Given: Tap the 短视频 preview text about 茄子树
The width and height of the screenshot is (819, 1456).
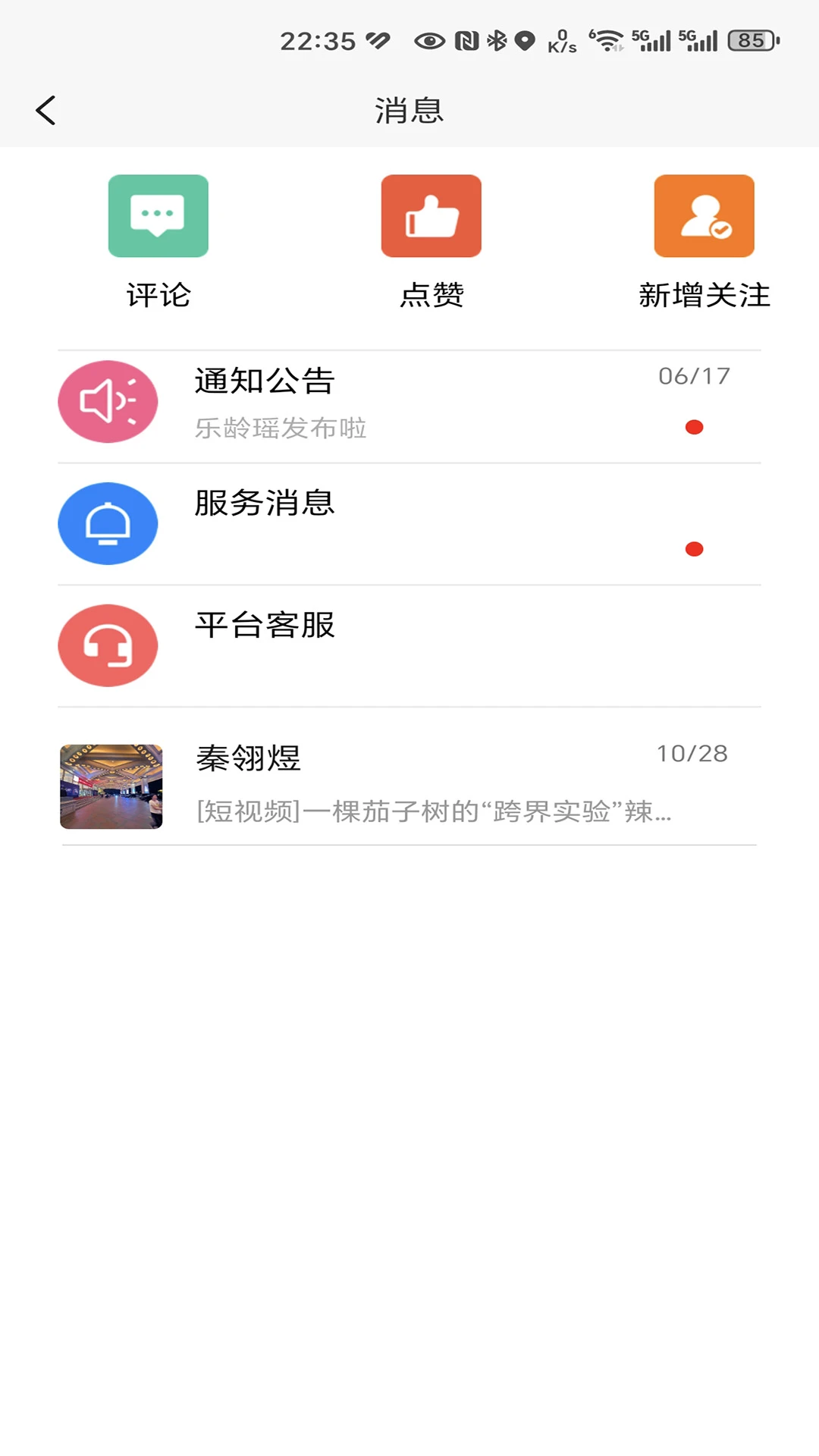Looking at the screenshot, I should [433, 814].
